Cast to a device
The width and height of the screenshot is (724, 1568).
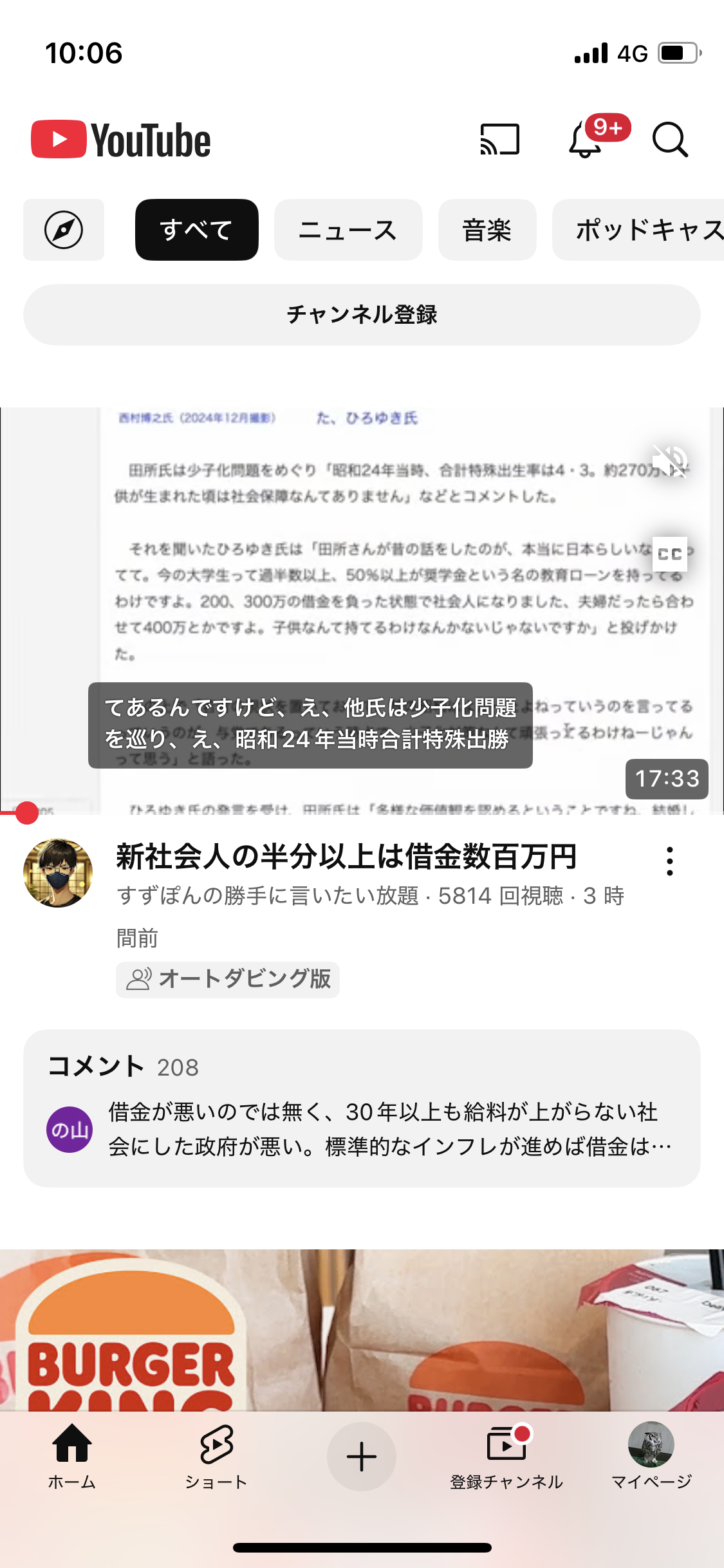[499, 140]
